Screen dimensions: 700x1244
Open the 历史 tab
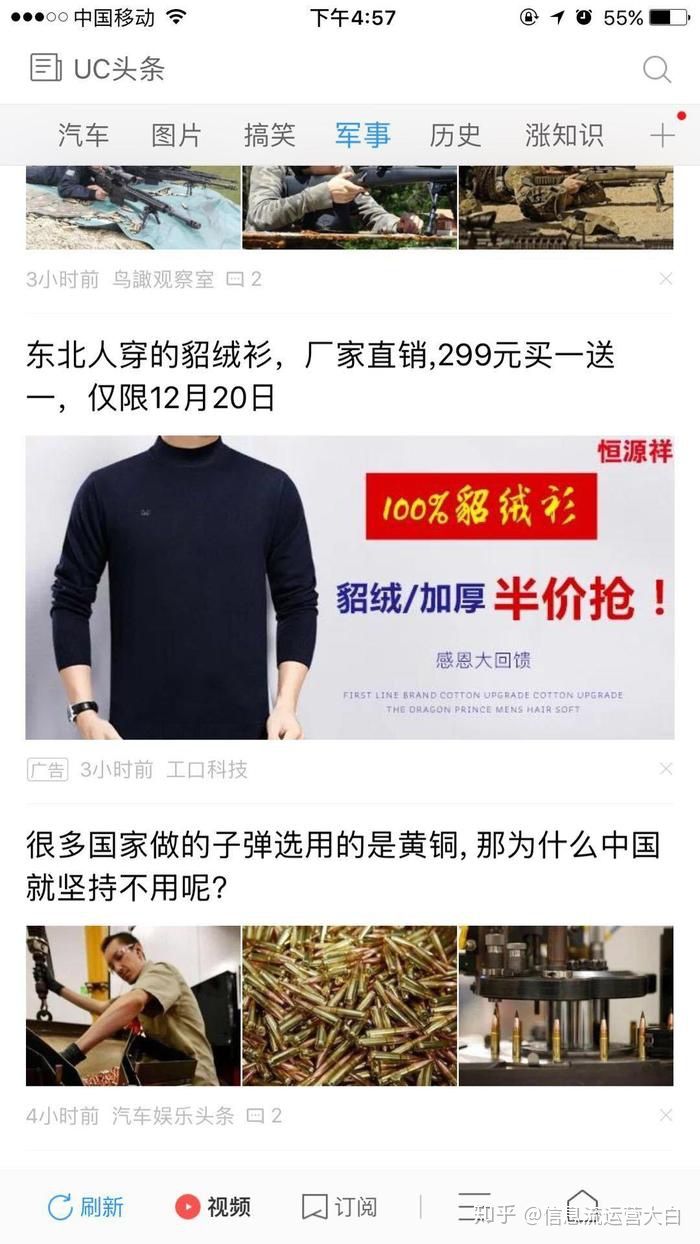pyautogui.click(x=455, y=135)
